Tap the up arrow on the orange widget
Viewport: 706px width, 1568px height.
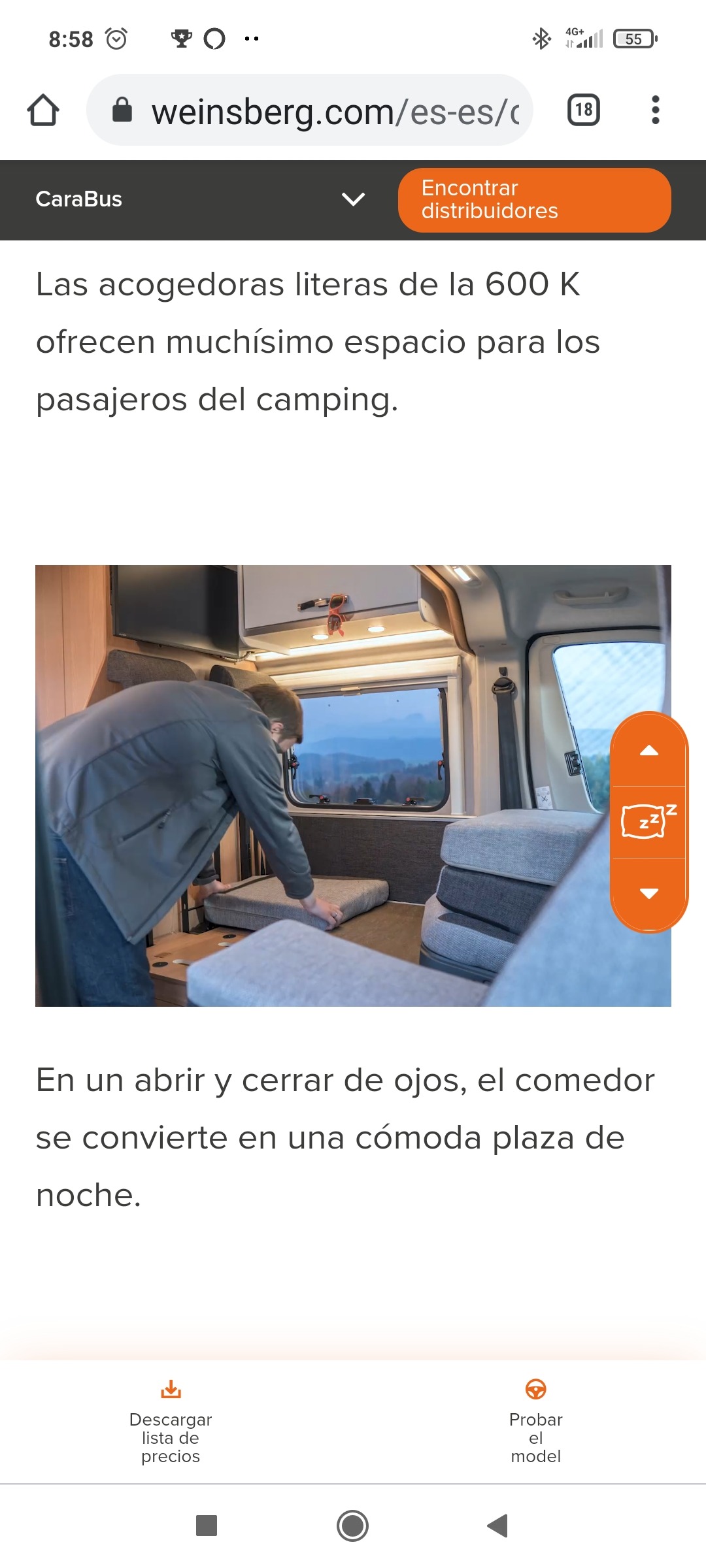tap(648, 750)
